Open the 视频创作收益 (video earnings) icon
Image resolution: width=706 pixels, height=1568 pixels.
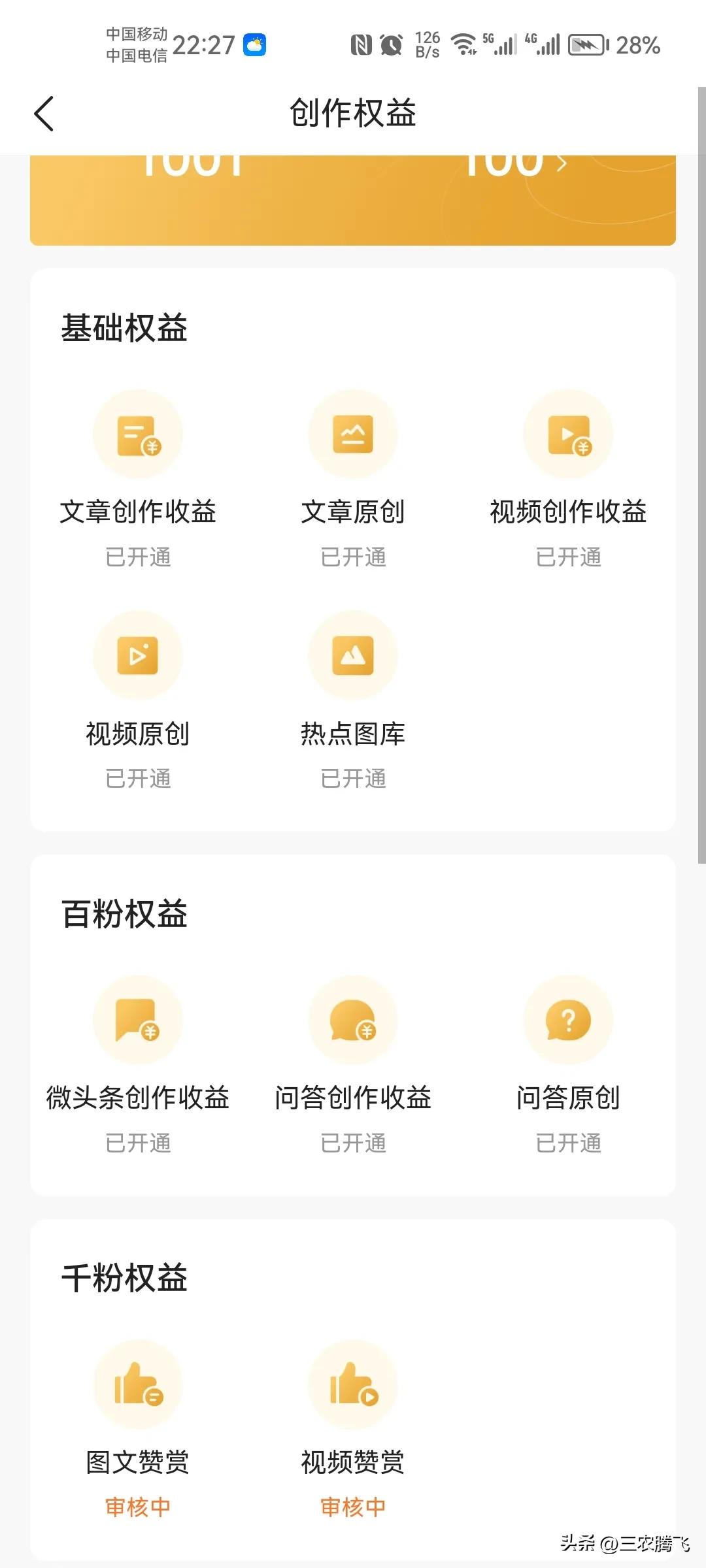click(568, 434)
